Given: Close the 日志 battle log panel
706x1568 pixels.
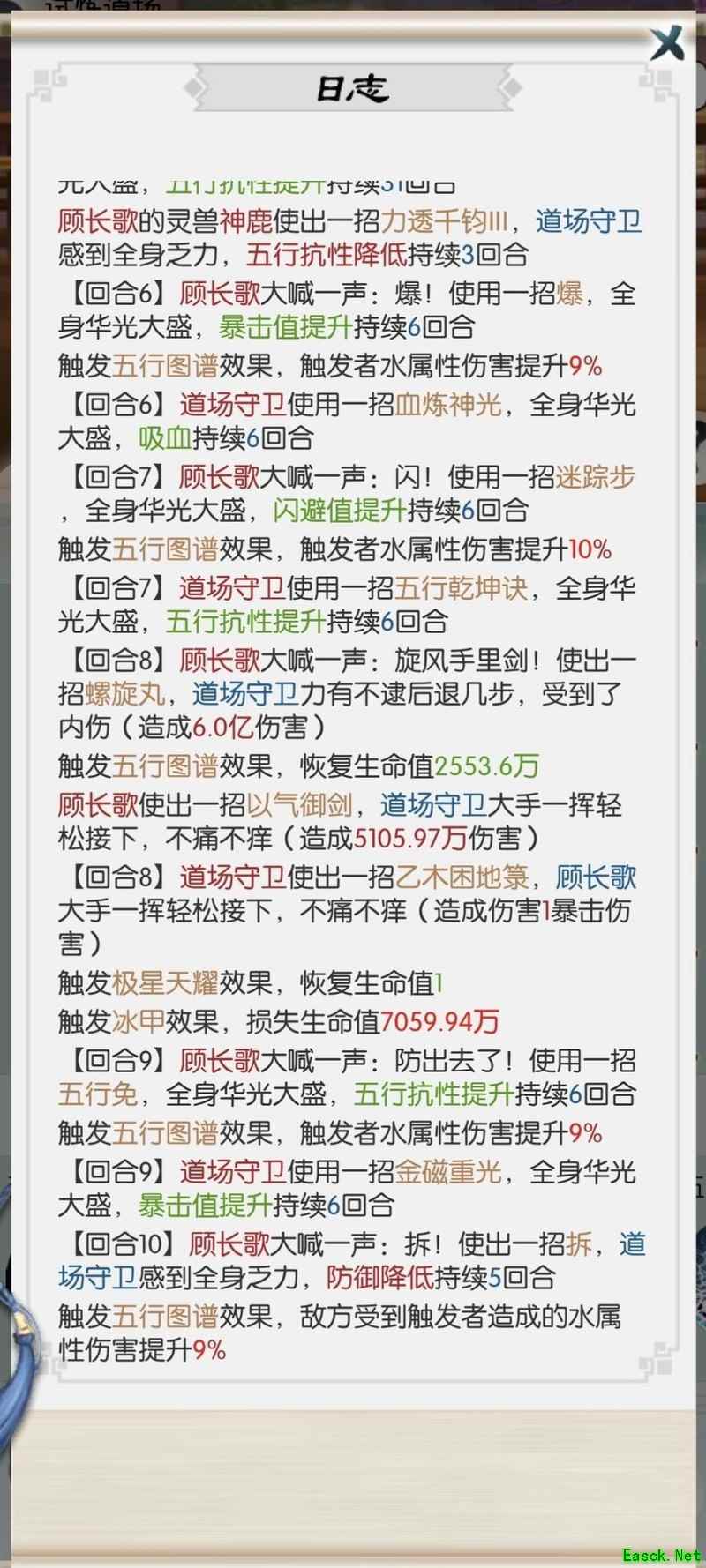Looking at the screenshot, I should 666,43.
